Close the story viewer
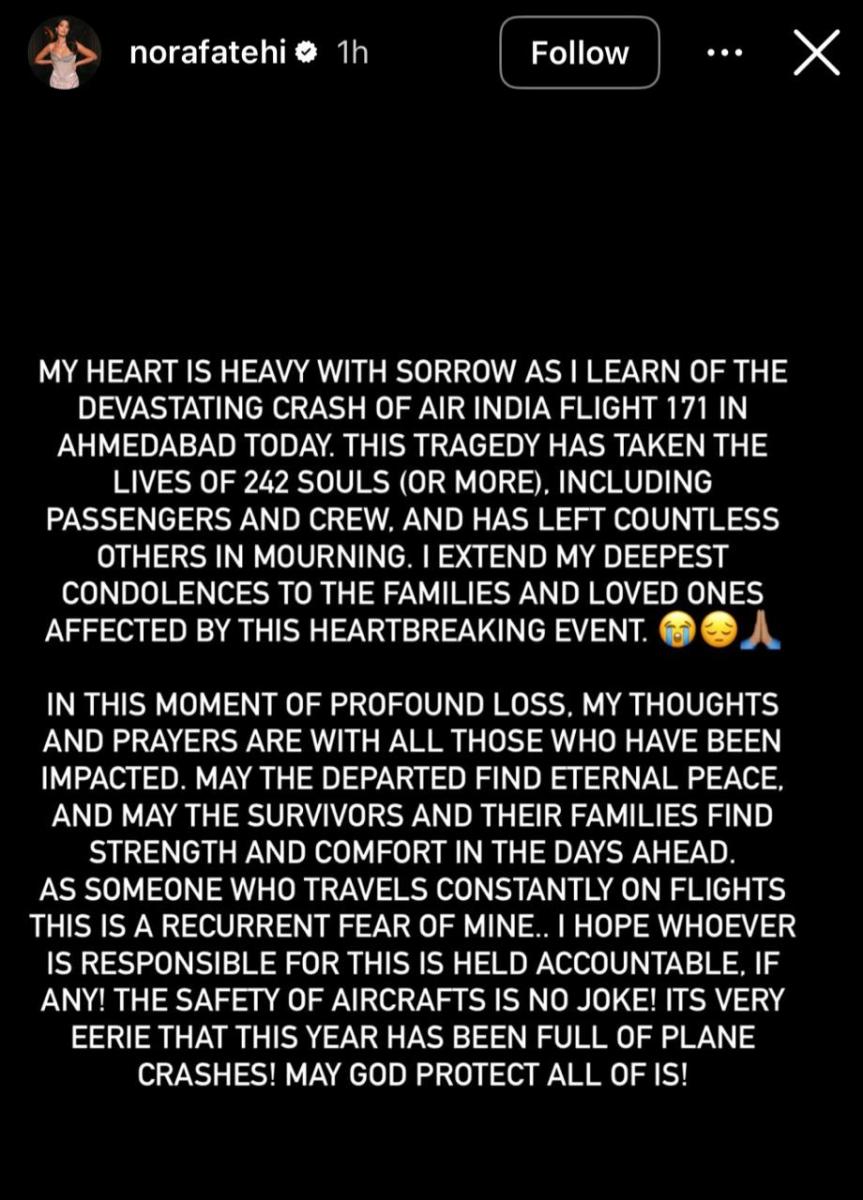 pyautogui.click(x=816, y=52)
